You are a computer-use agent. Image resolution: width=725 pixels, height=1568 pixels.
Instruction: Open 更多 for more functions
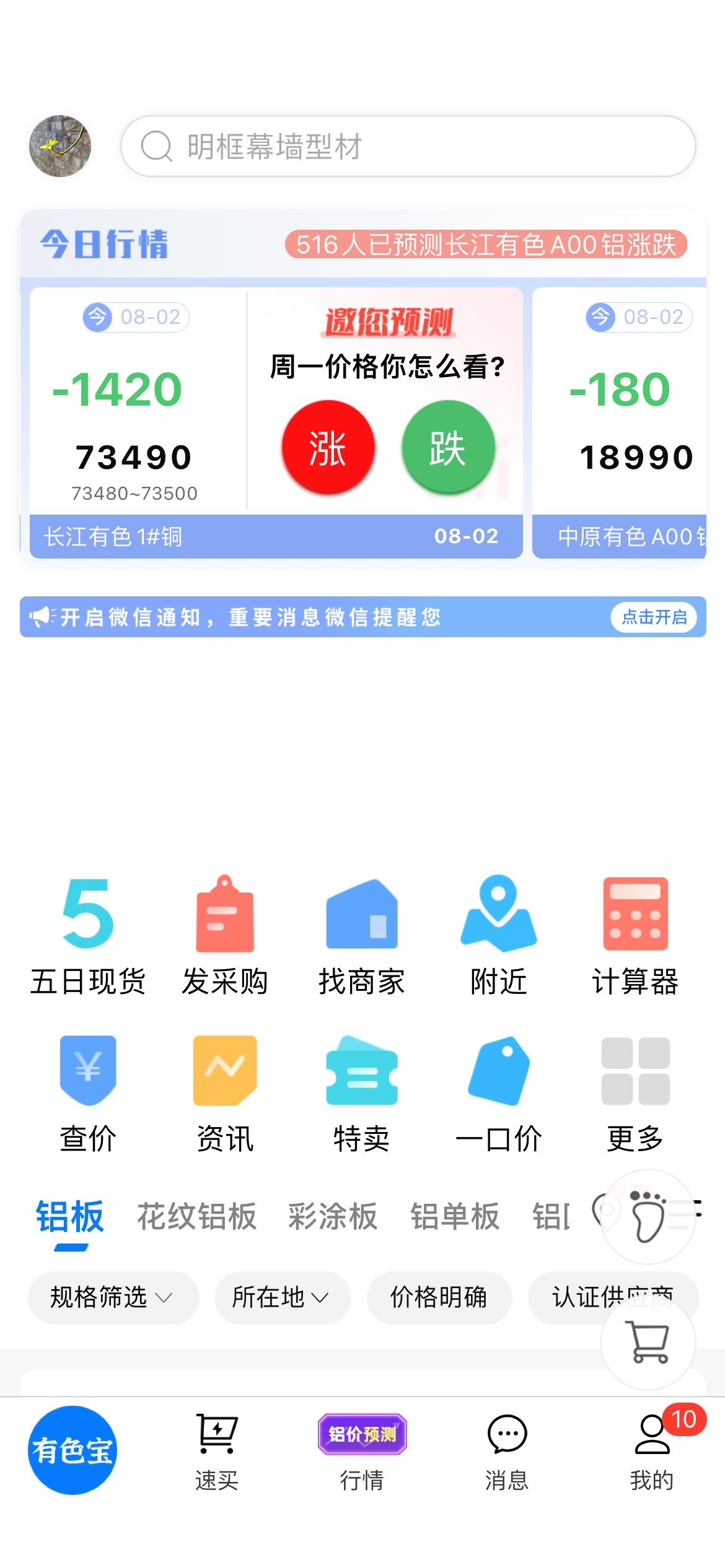click(x=635, y=1094)
